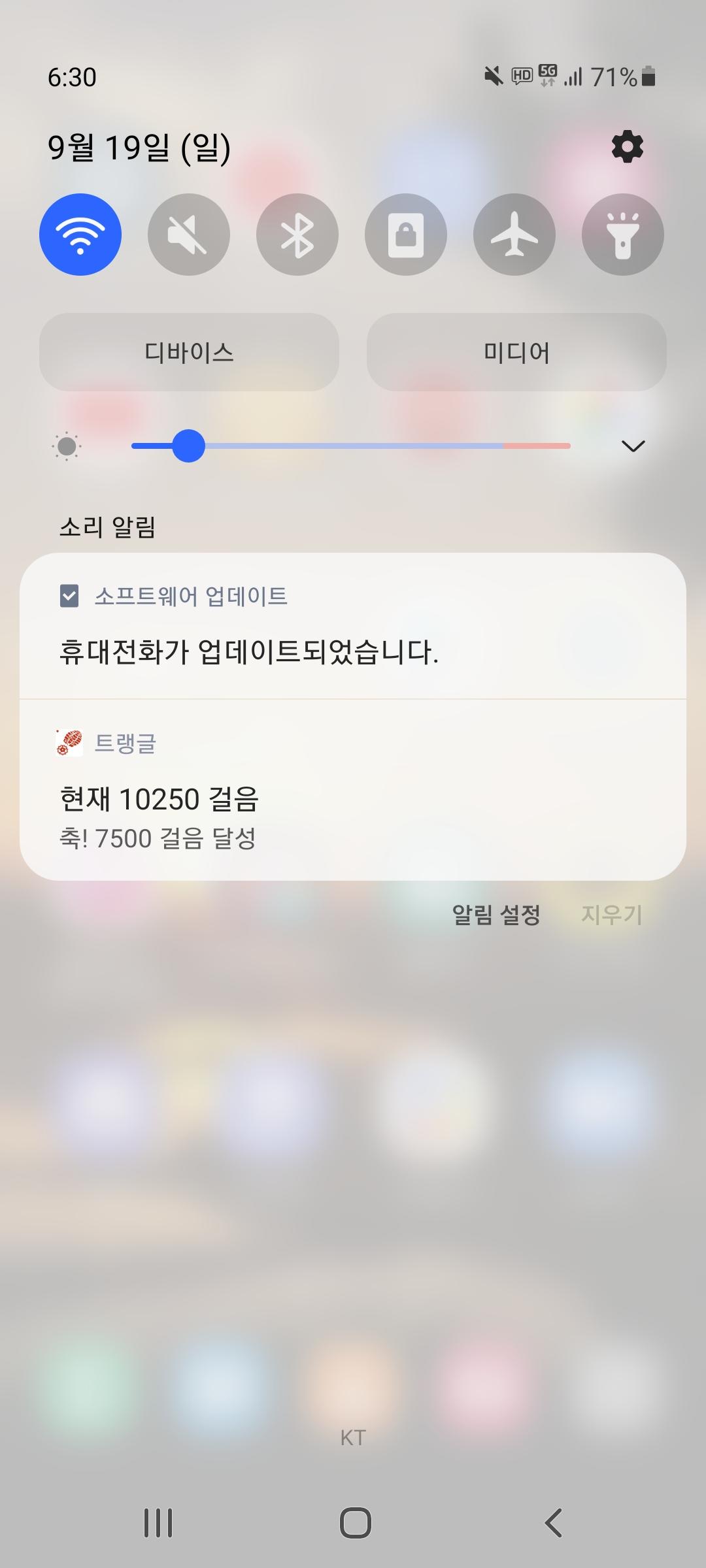Viewport: 706px width, 1568px height.
Task: Clear notifications with 지우기
Action: [x=611, y=915]
